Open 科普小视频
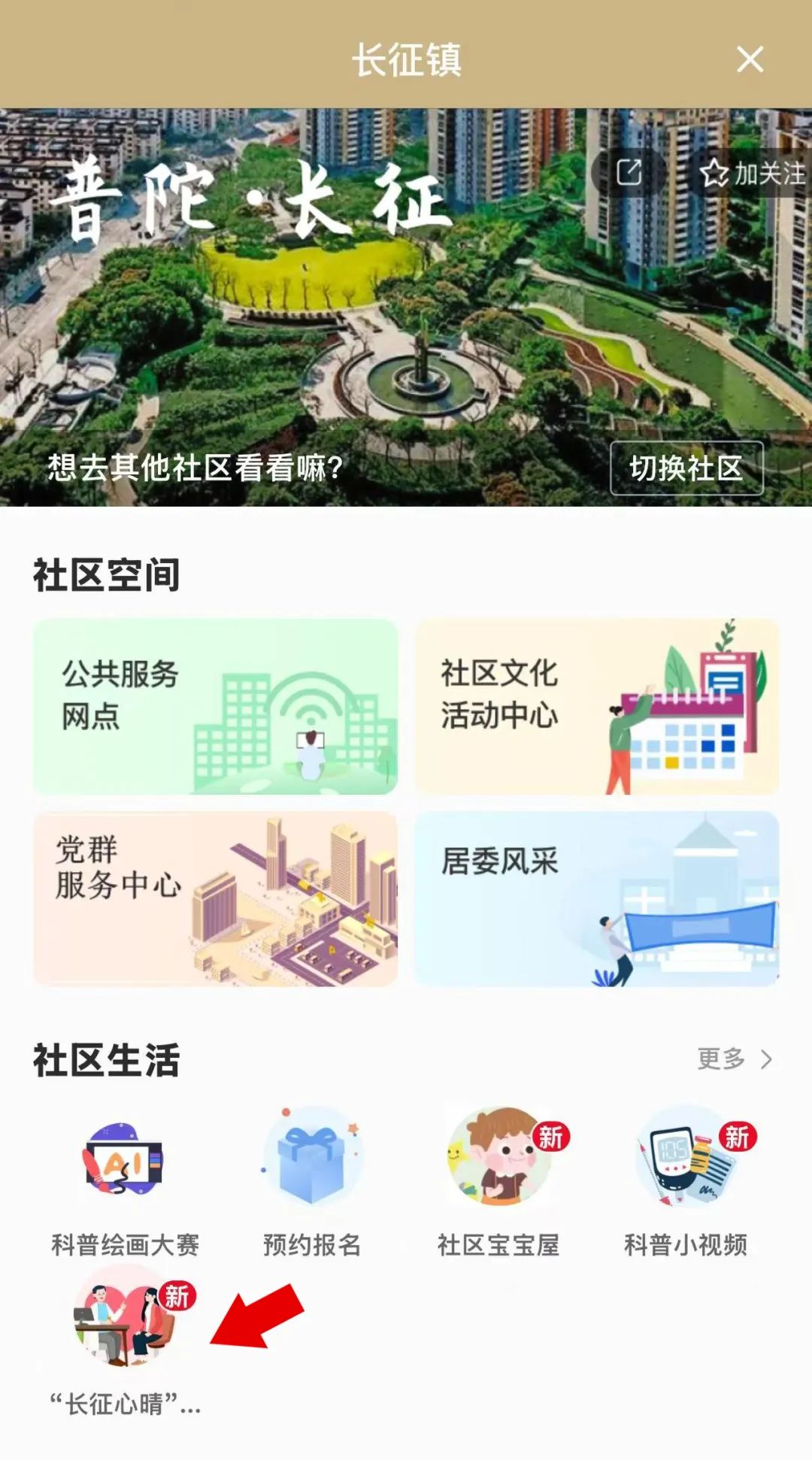 (x=686, y=1182)
